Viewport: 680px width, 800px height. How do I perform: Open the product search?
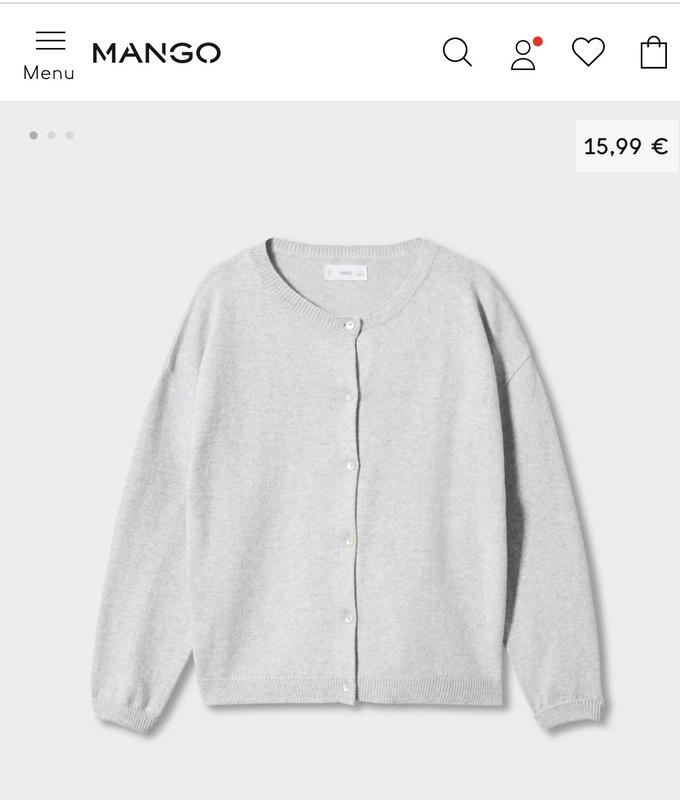(457, 52)
